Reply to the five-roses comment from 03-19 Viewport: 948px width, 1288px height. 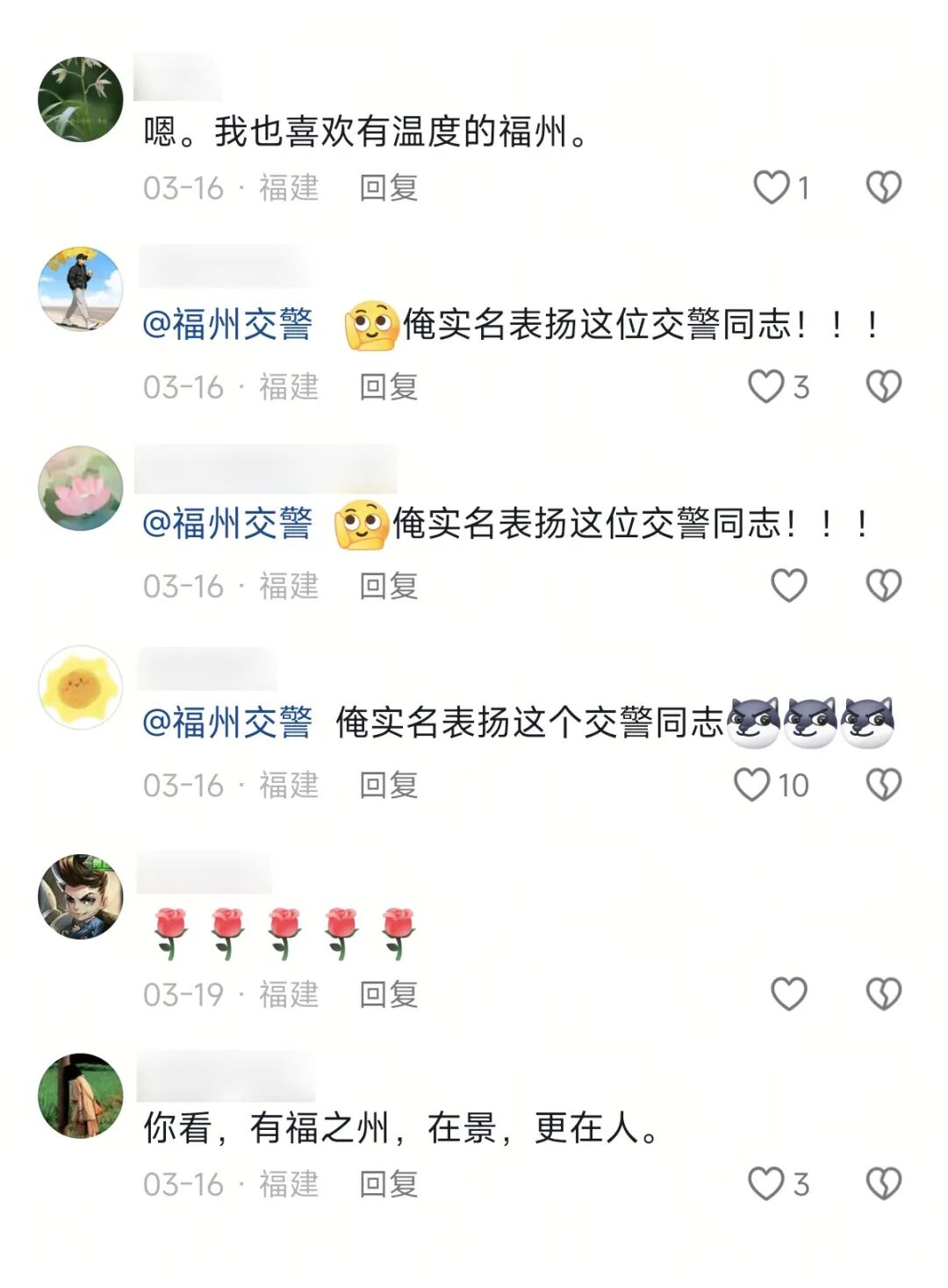point(388,995)
